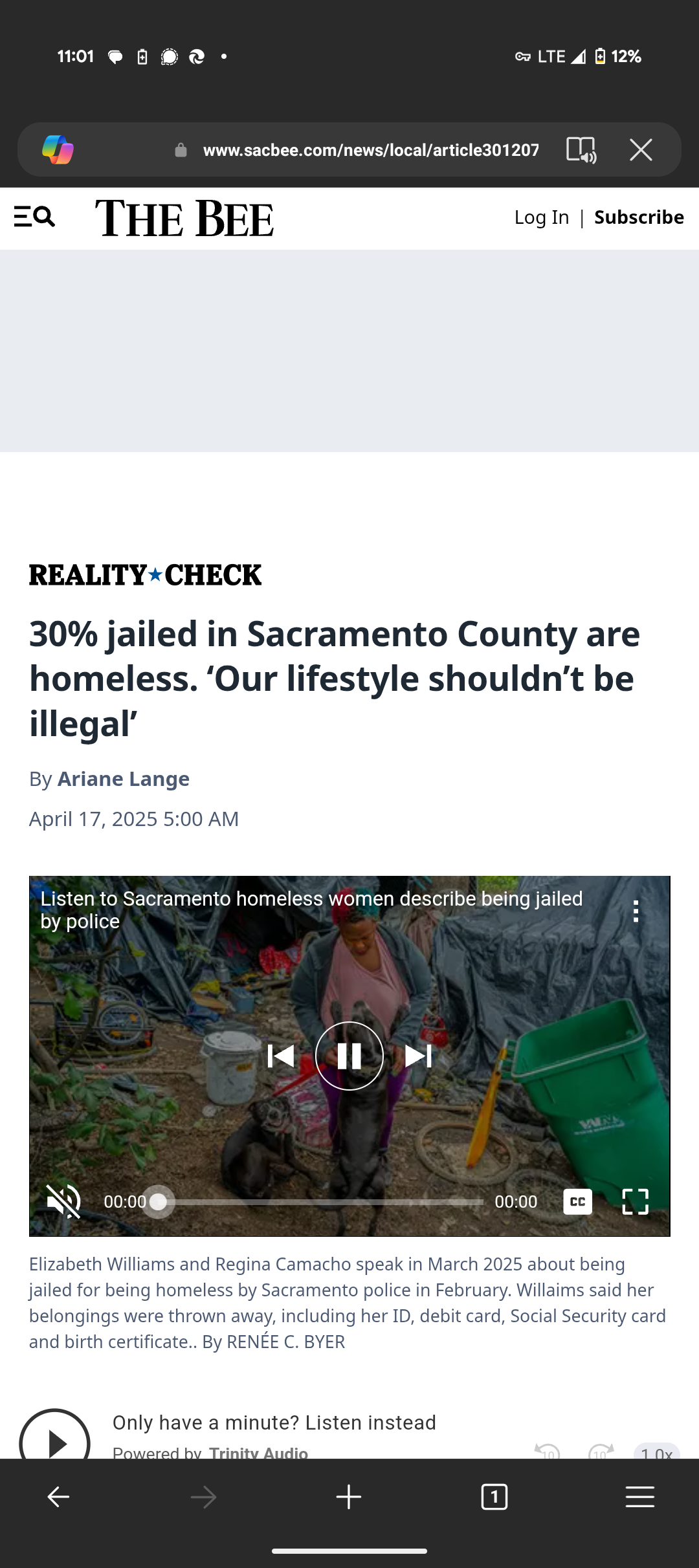Pause the video
Viewport: 699px width, 1568px height.
tap(349, 1056)
